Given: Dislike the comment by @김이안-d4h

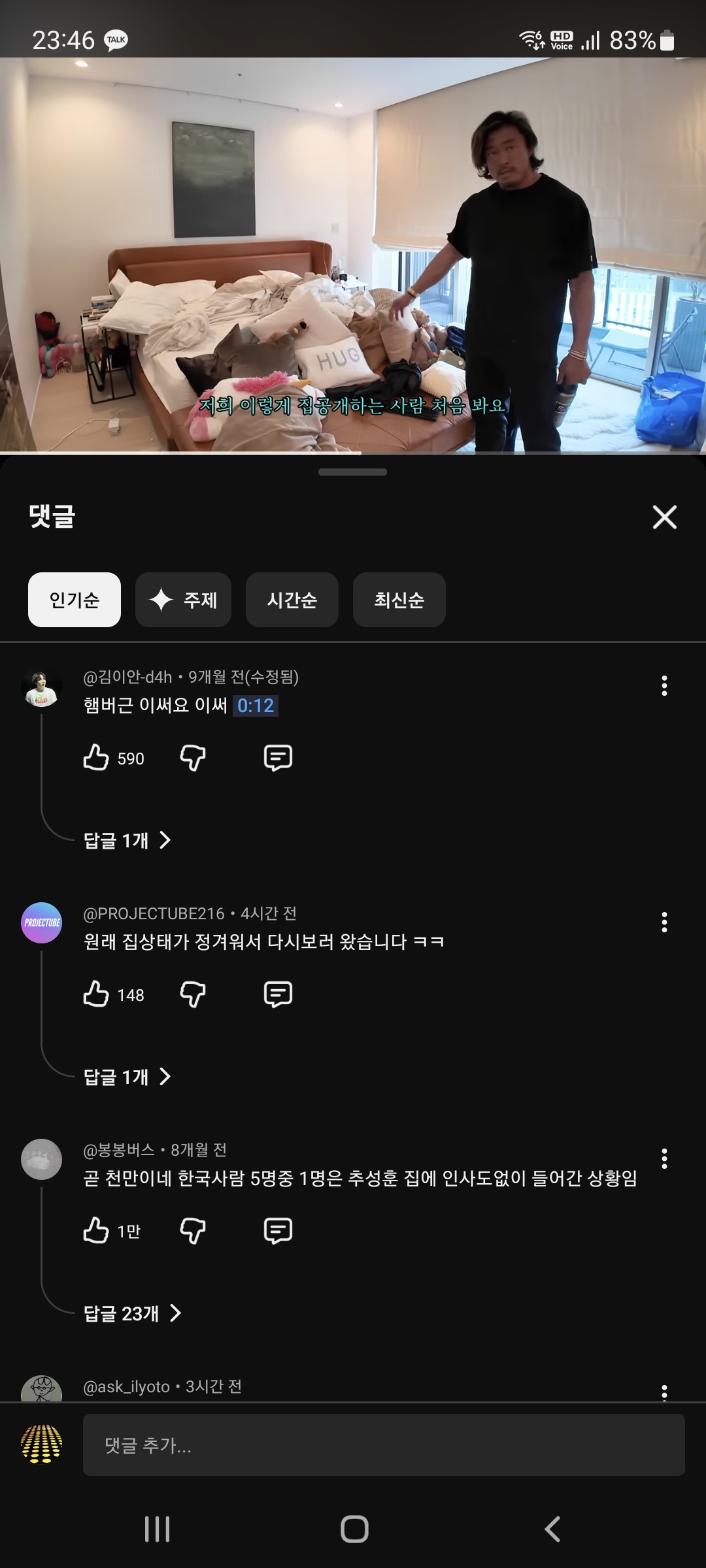Looking at the screenshot, I should tap(193, 758).
